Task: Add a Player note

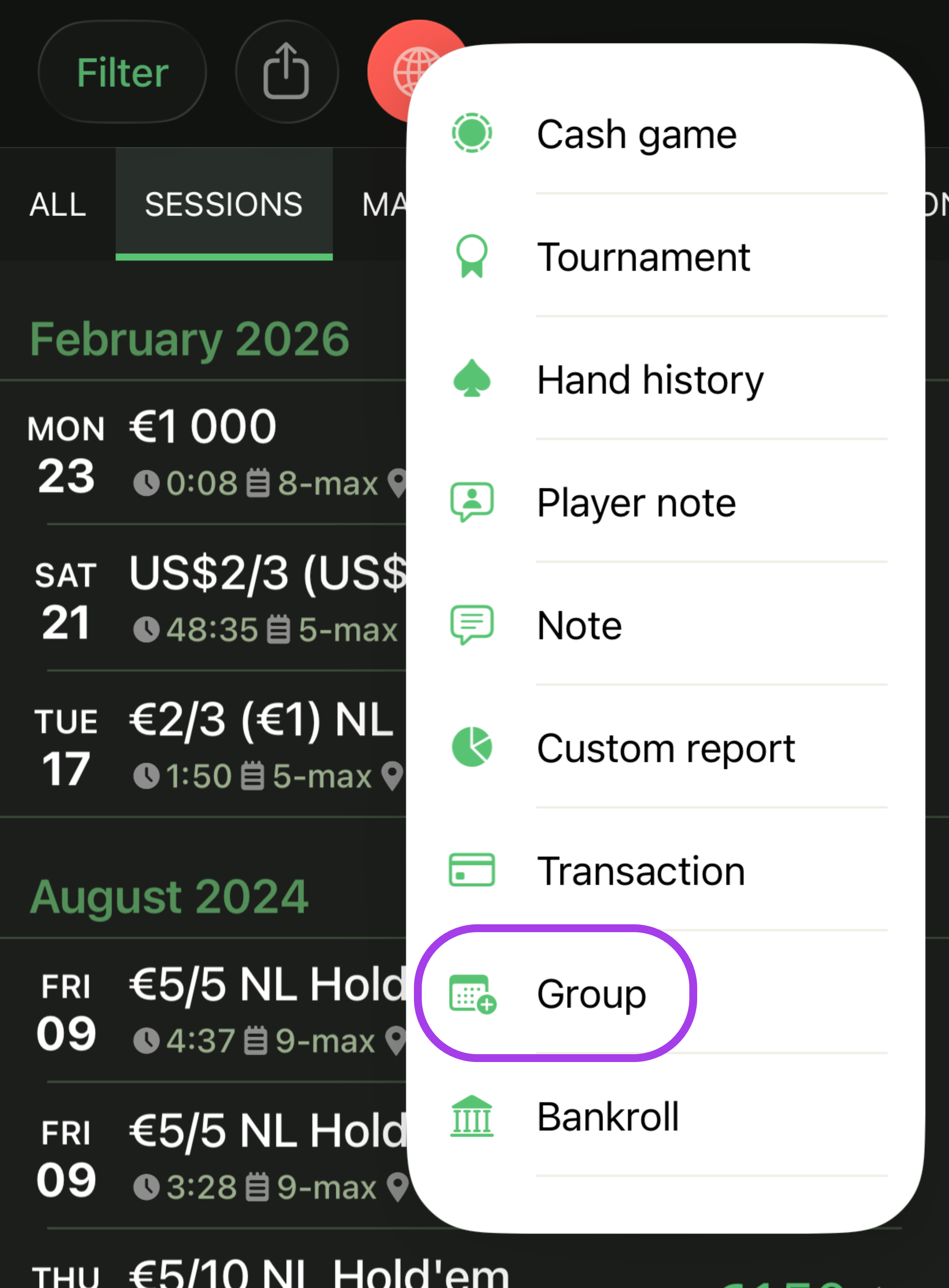Action: 636,503
